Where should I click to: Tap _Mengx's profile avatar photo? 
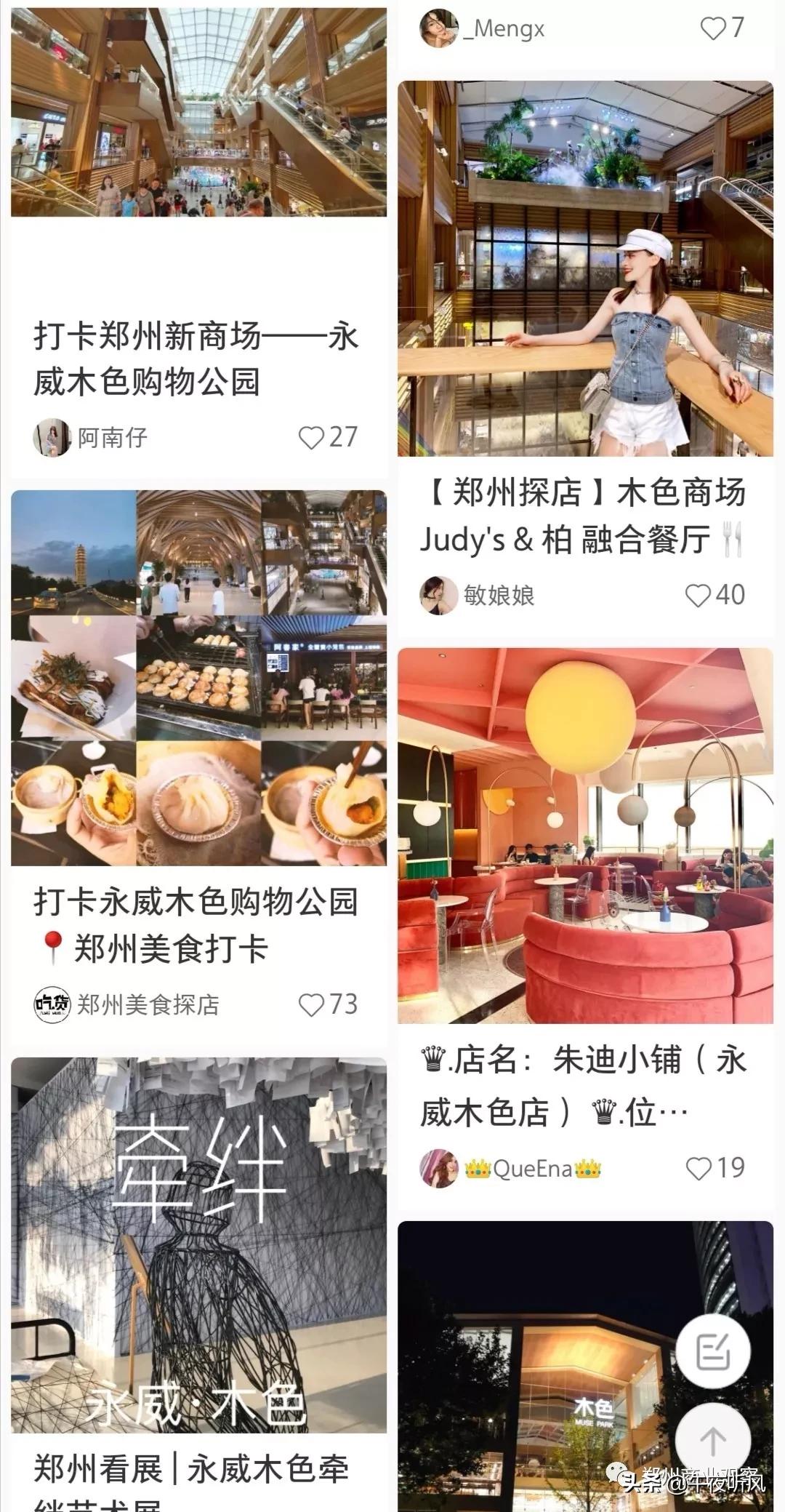pyautogui.click(x=438, y=27)
